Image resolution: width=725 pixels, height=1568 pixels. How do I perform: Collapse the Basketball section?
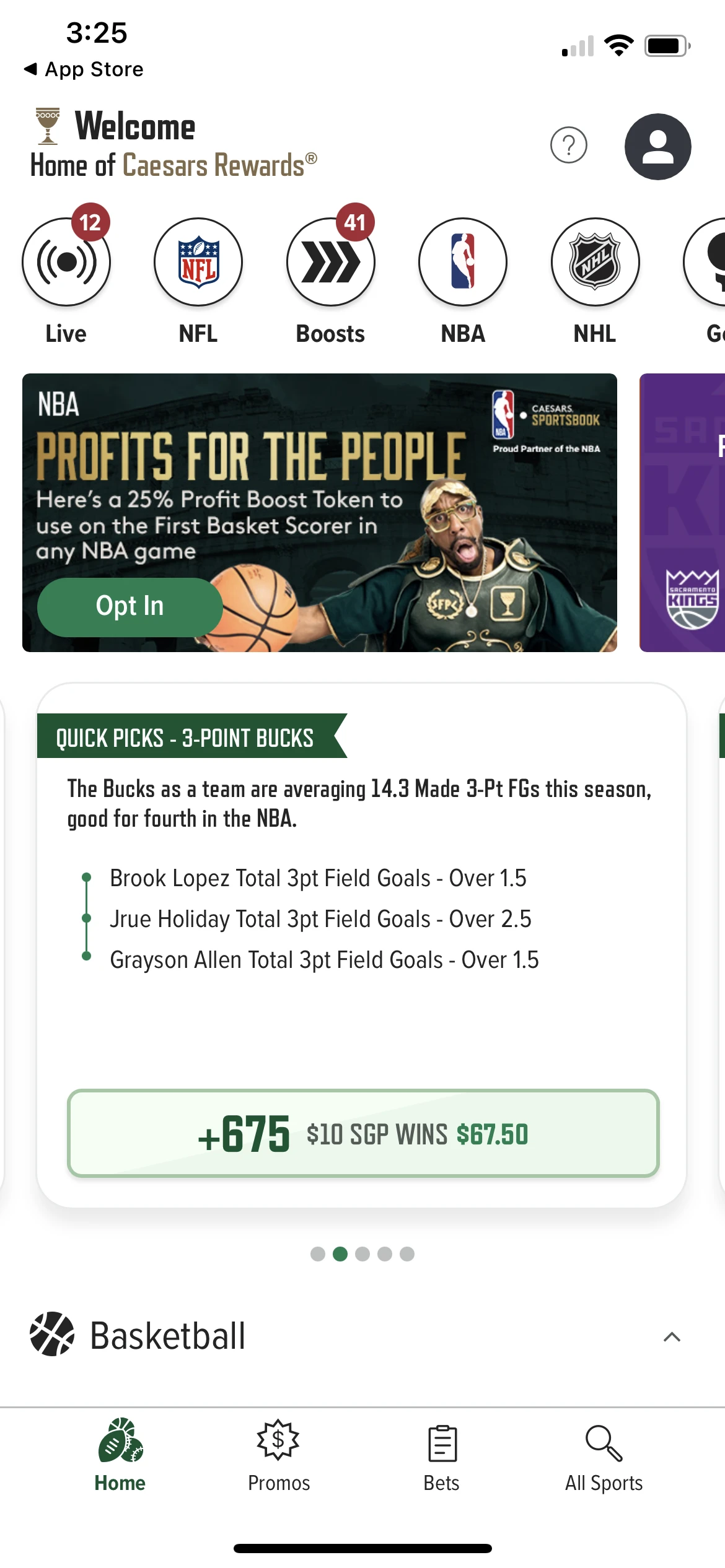click(x=672, y=1337)
